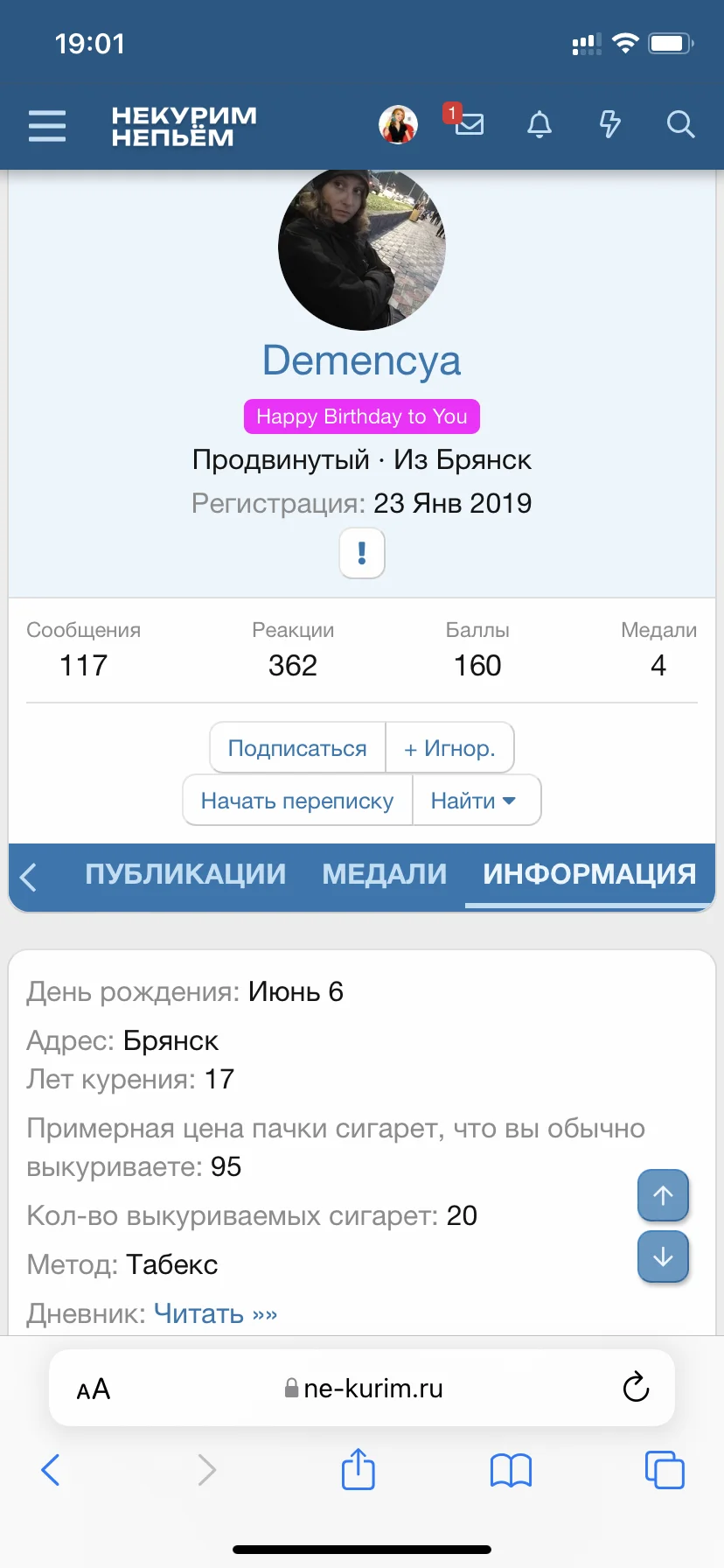Click the left chevron beside ПУБЛИКАЦИИ
Screen dimensions: 724x1568
pos(29,875)
